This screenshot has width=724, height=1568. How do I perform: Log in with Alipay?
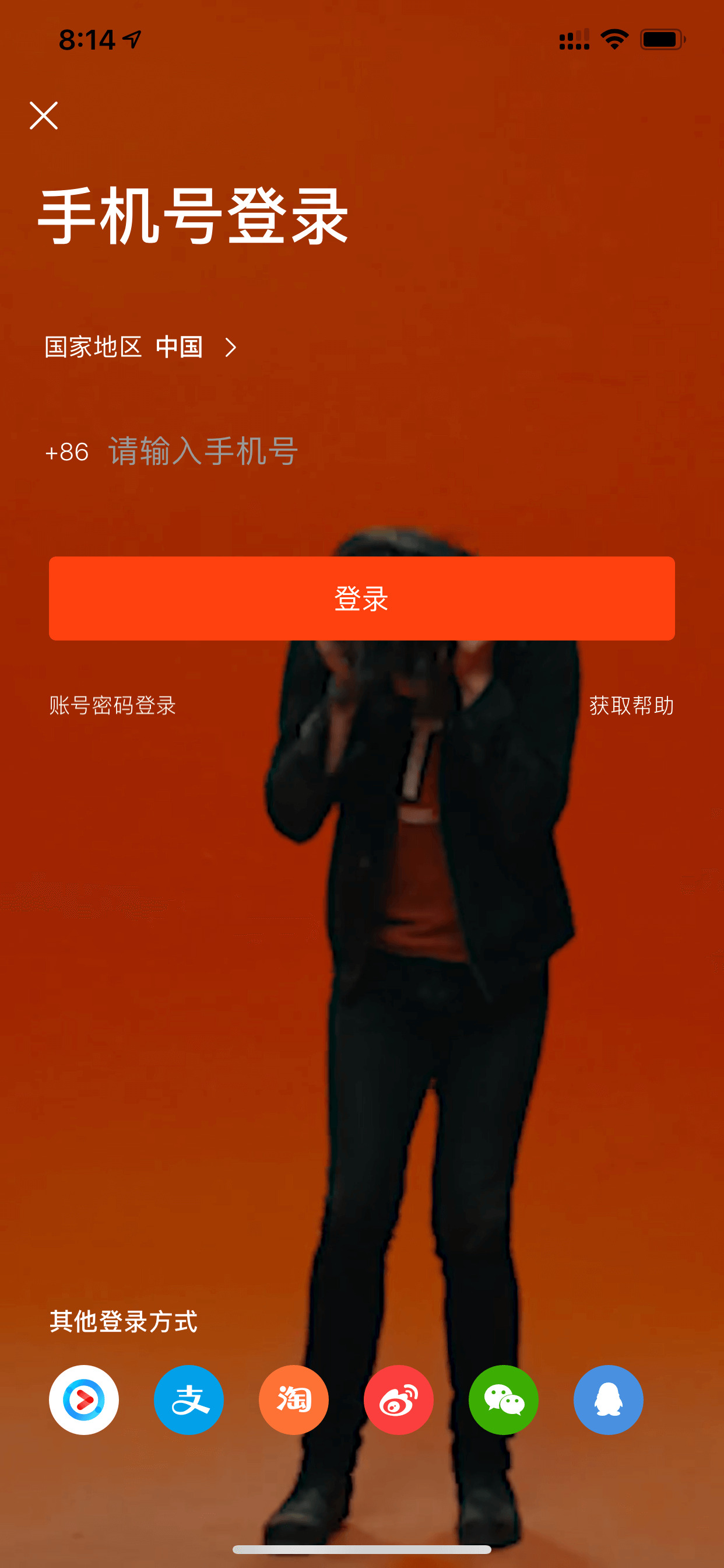click(x=189, y=1400)
